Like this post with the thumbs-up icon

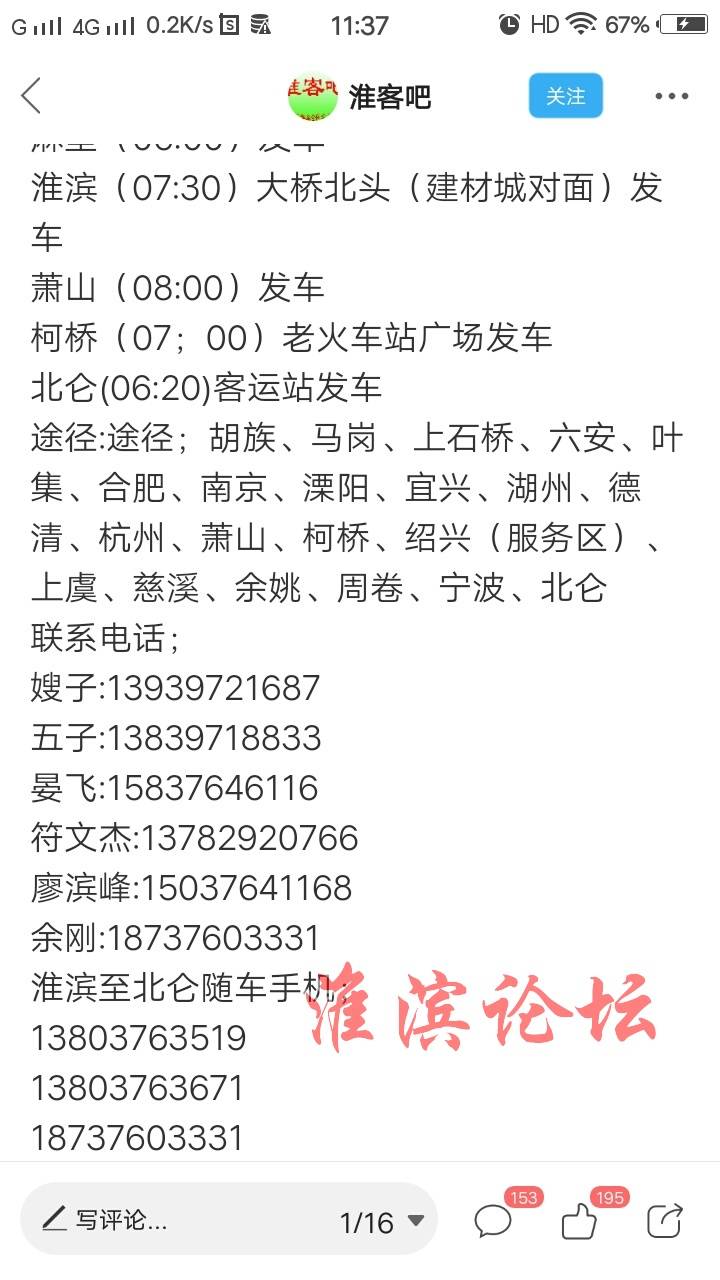click(x=579, y=1220)
